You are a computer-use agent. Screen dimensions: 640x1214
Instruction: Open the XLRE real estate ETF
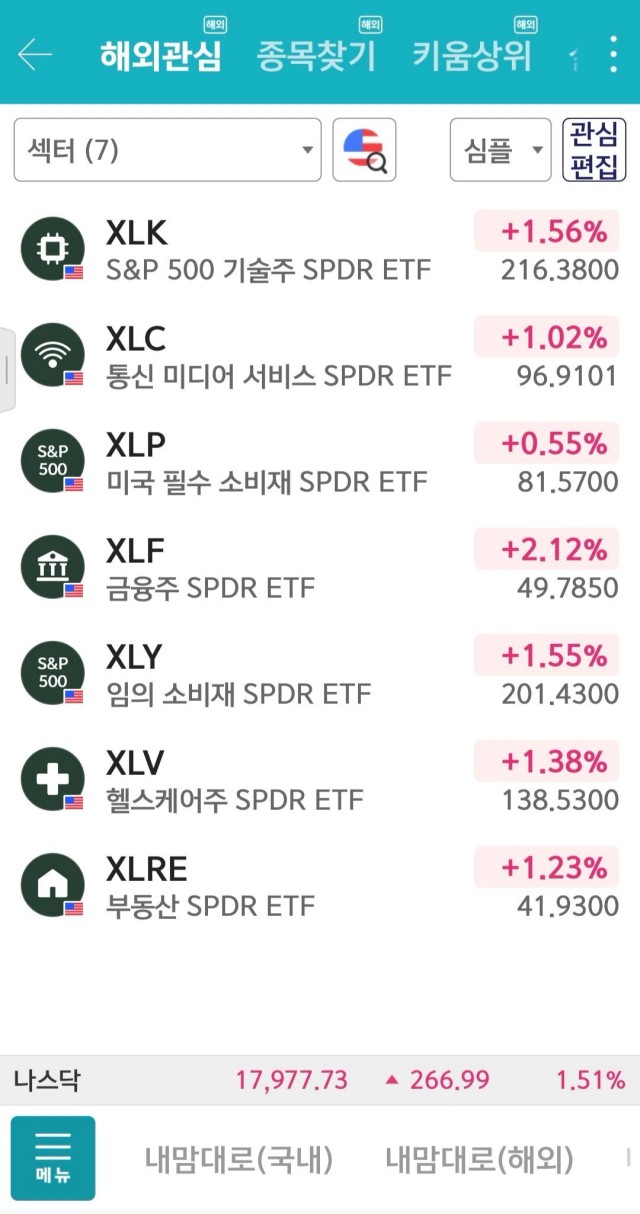[320, 885]
